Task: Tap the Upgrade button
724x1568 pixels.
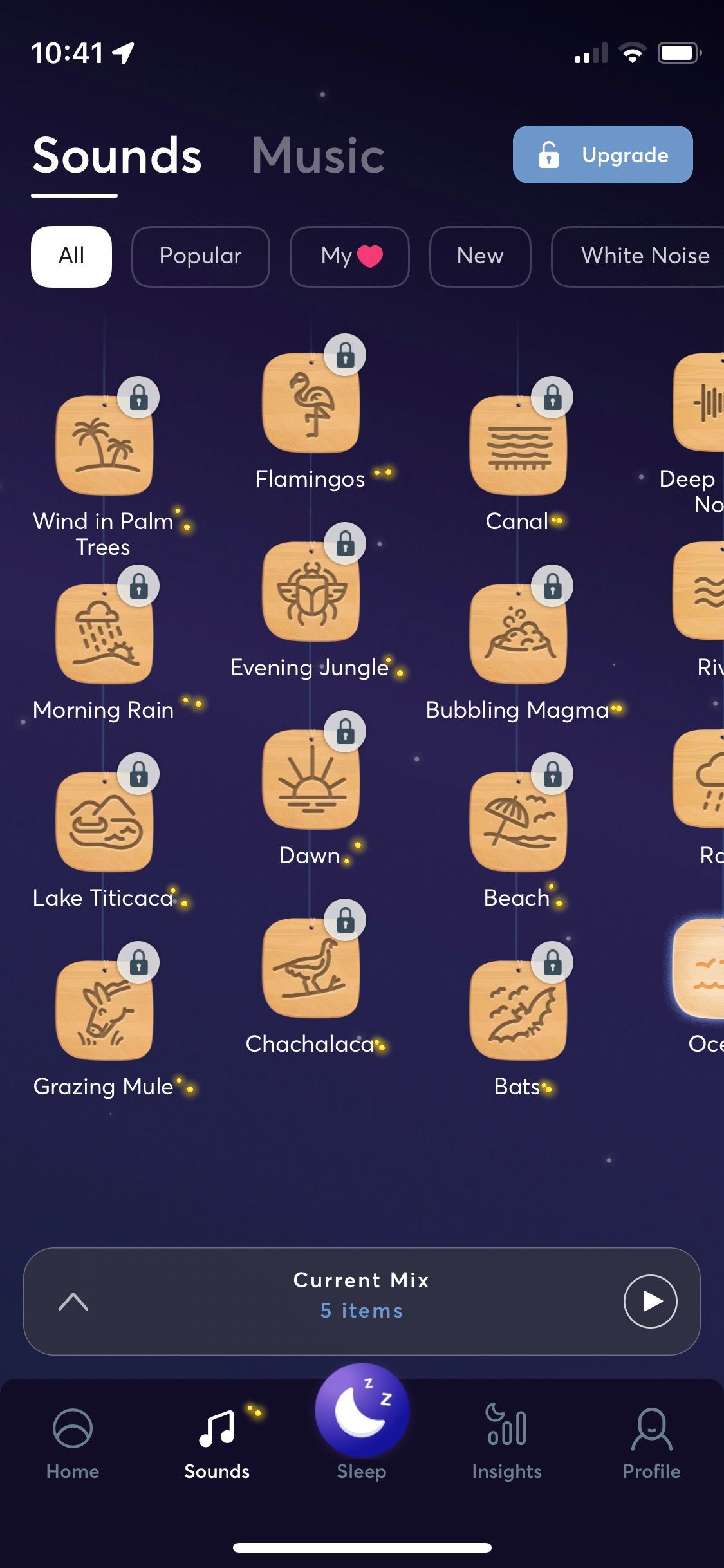Action: 602,154
